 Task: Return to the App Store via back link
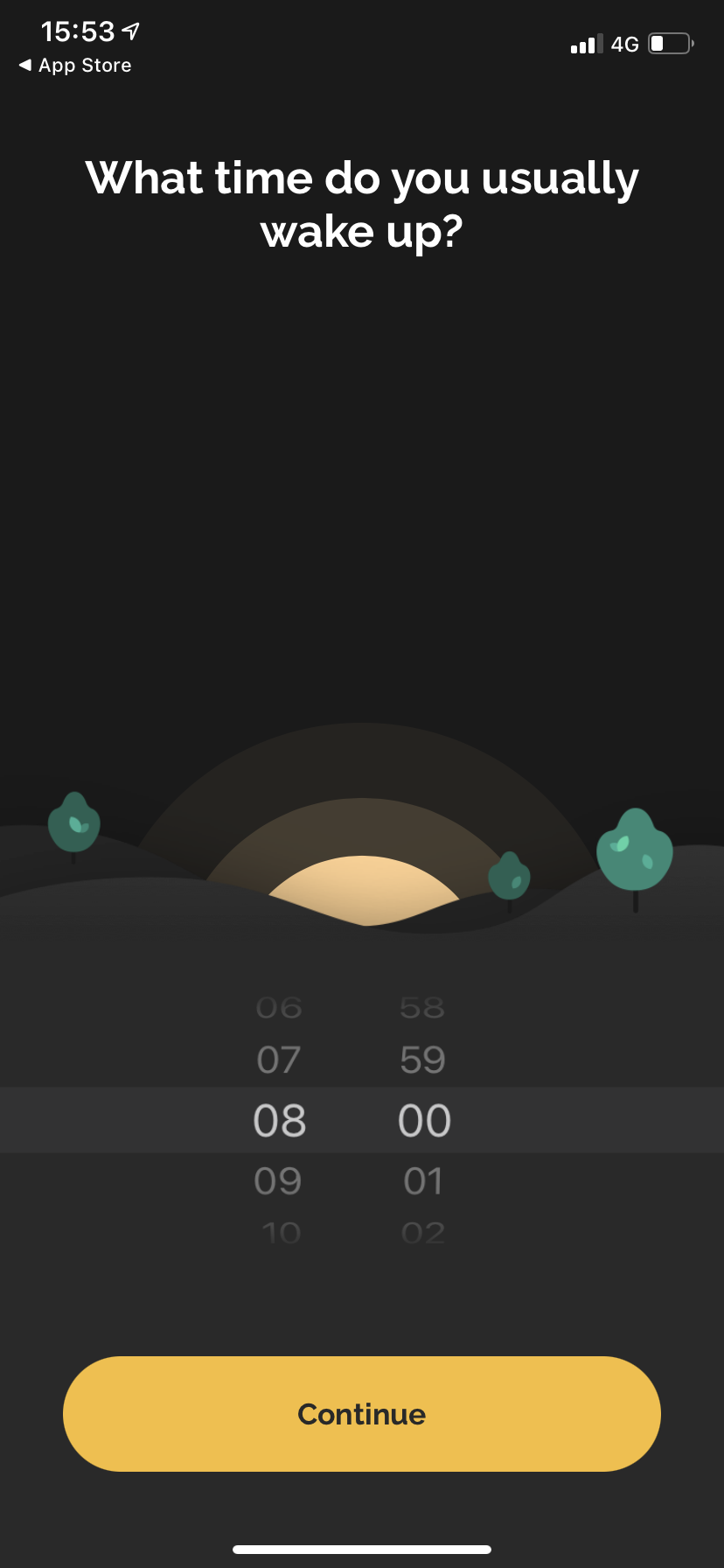74,65
